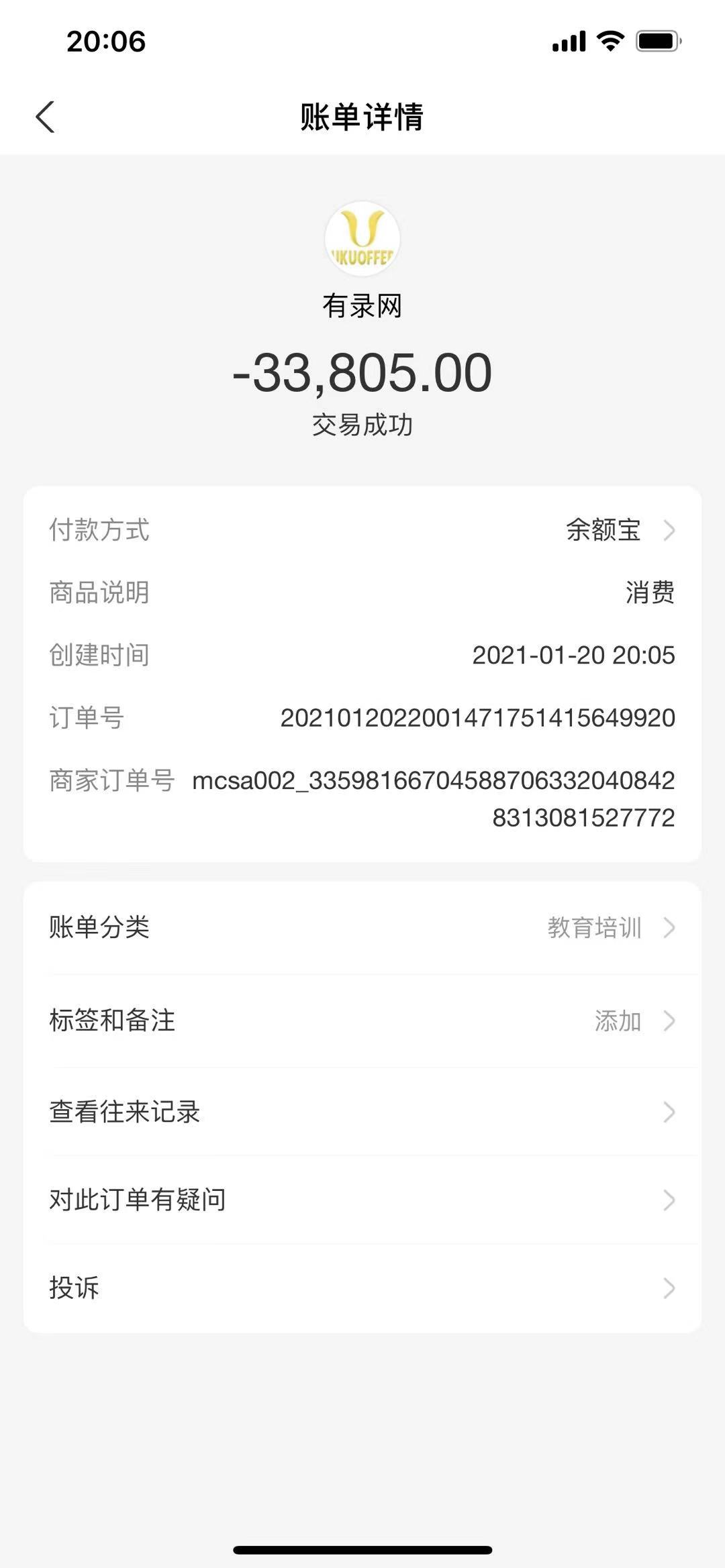
Task: Open the 投诉 option
Action: [362, 1288]
